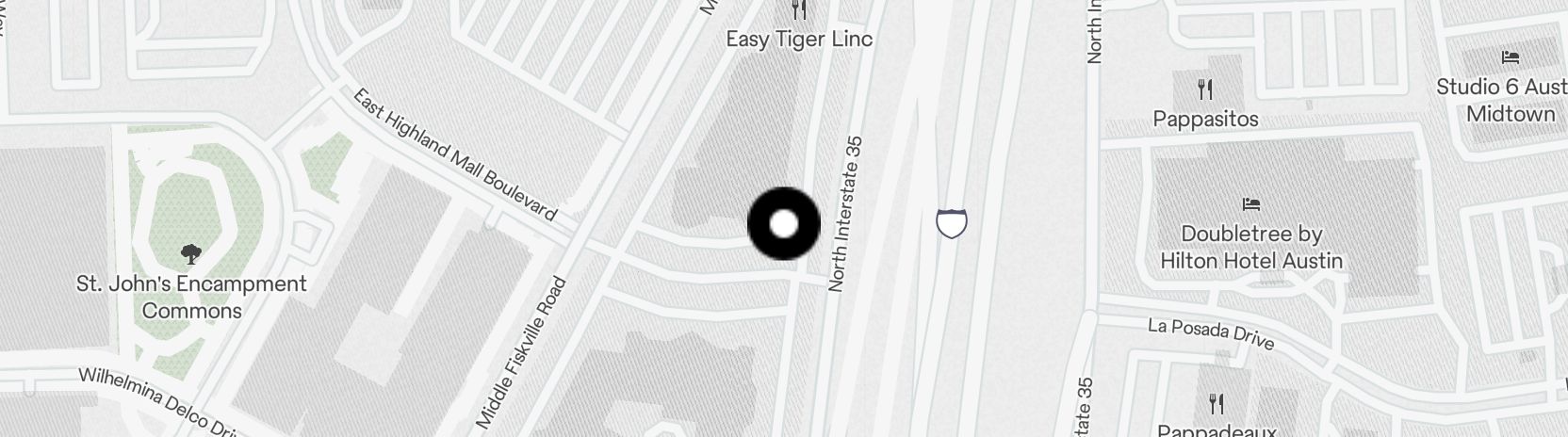This screenshot has width=1568, height=437.
Task: Tap the Pappadeaux restaurant marker
Action: pos(1217,404)
